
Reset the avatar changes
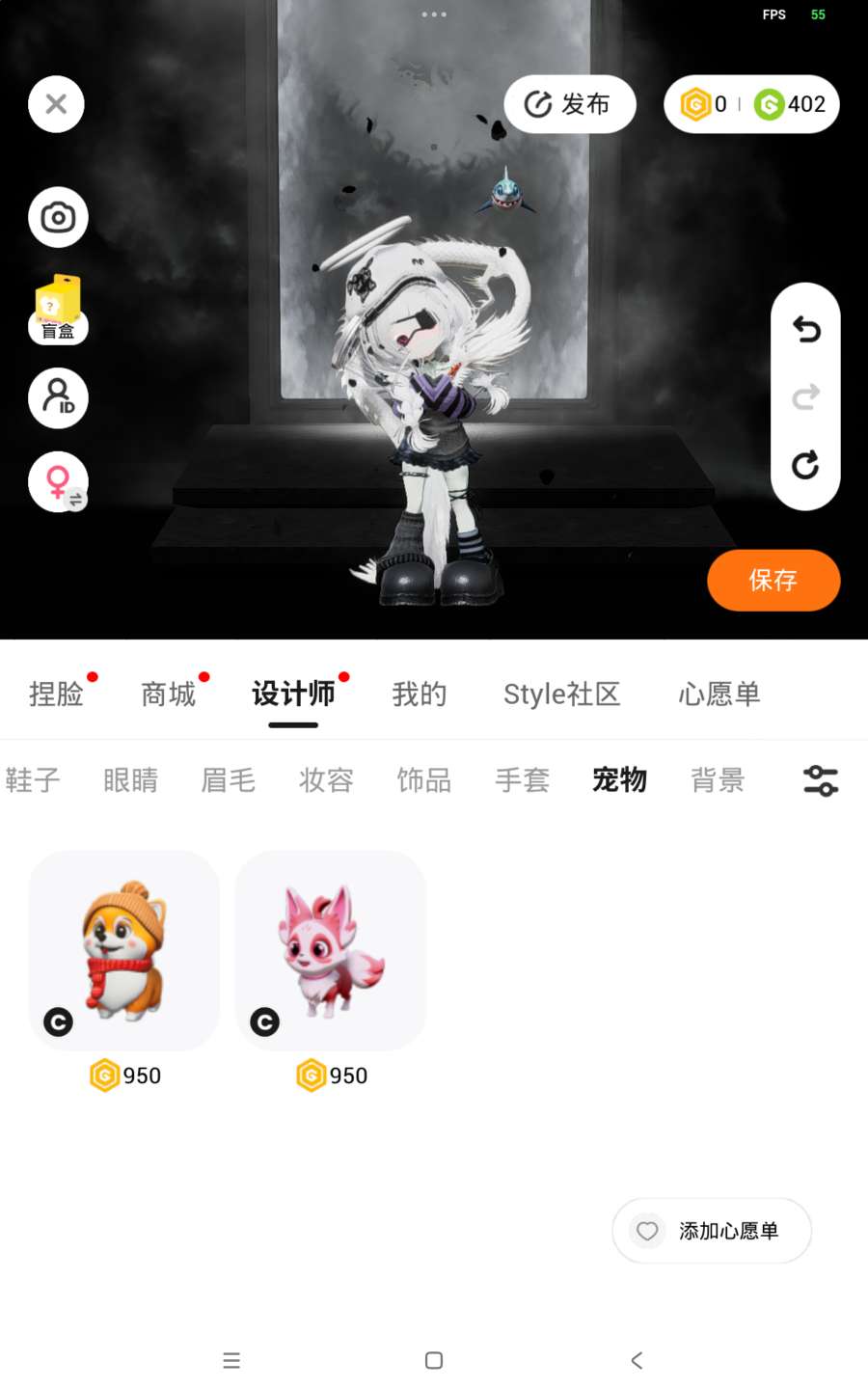805,465
